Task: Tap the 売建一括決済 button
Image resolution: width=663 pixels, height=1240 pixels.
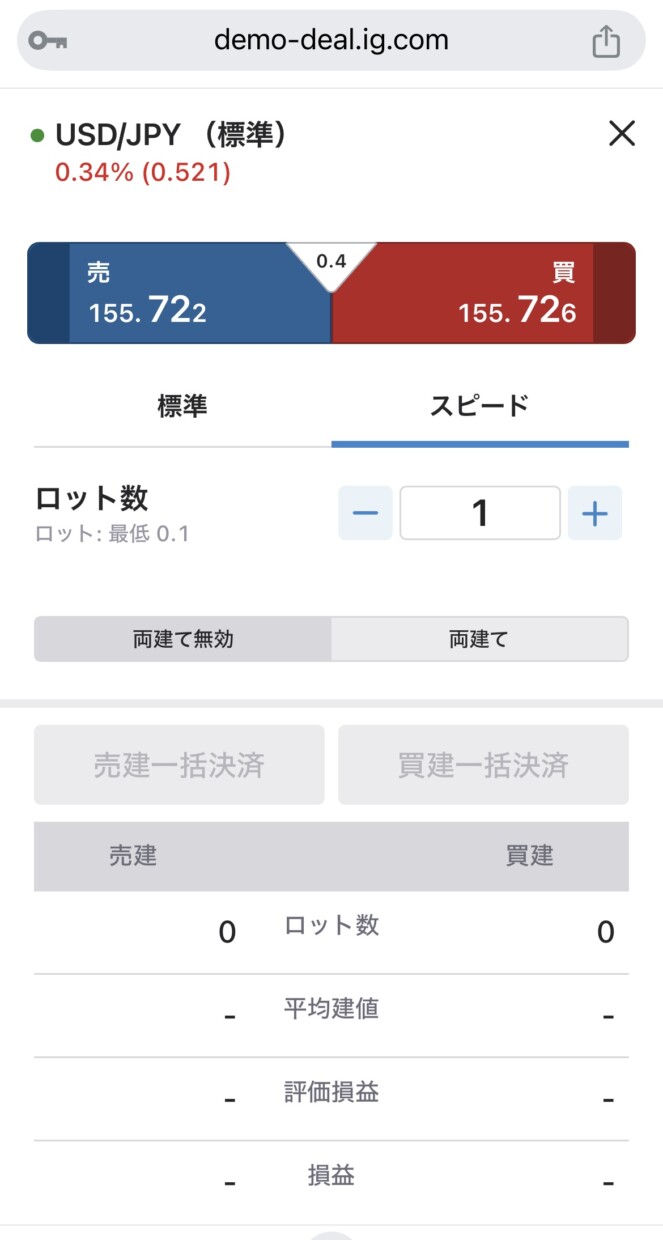Action: [x=179, y=765]
